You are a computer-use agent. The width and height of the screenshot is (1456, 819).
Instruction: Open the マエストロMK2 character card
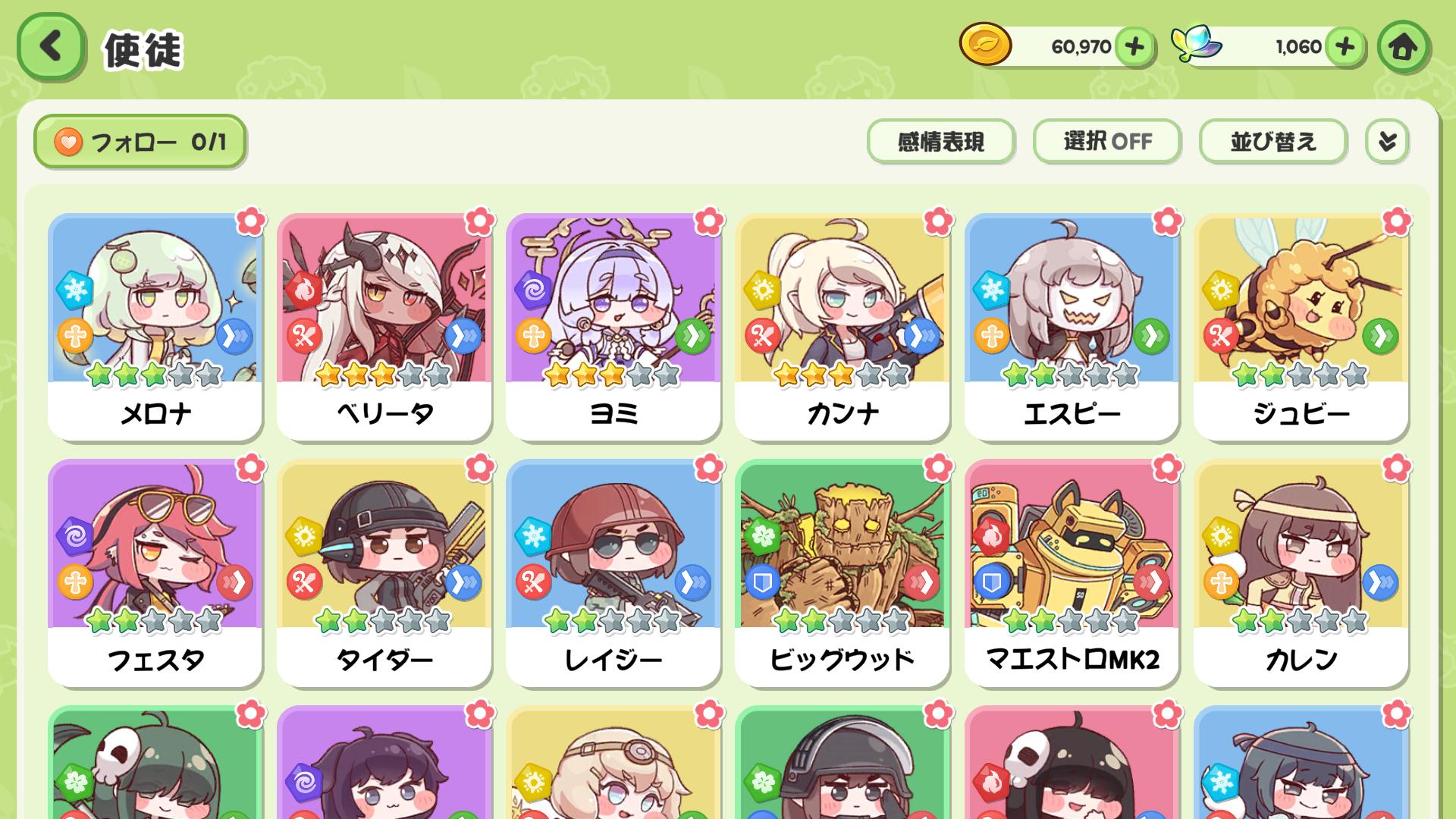[1072, 573]
